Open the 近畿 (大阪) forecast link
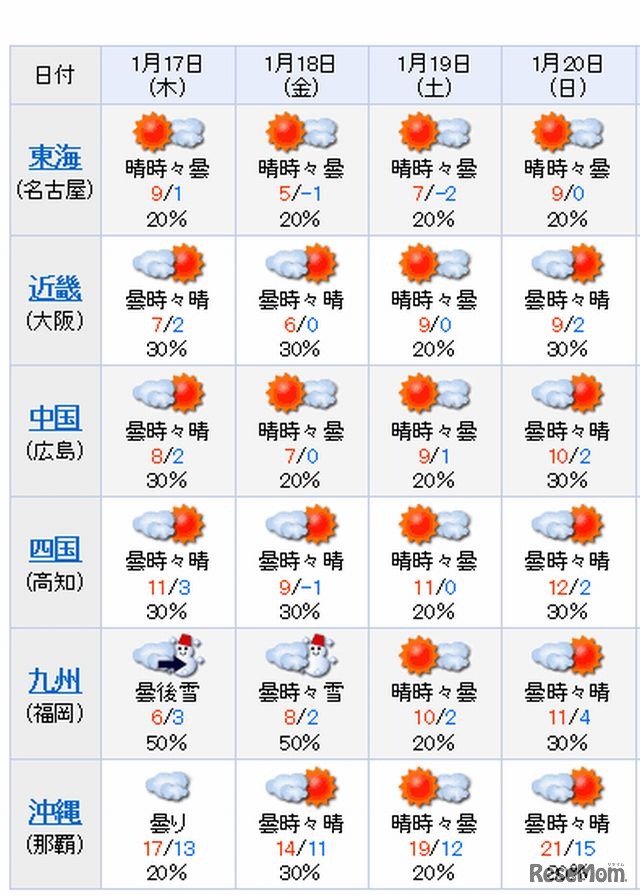 coord(54,289)
